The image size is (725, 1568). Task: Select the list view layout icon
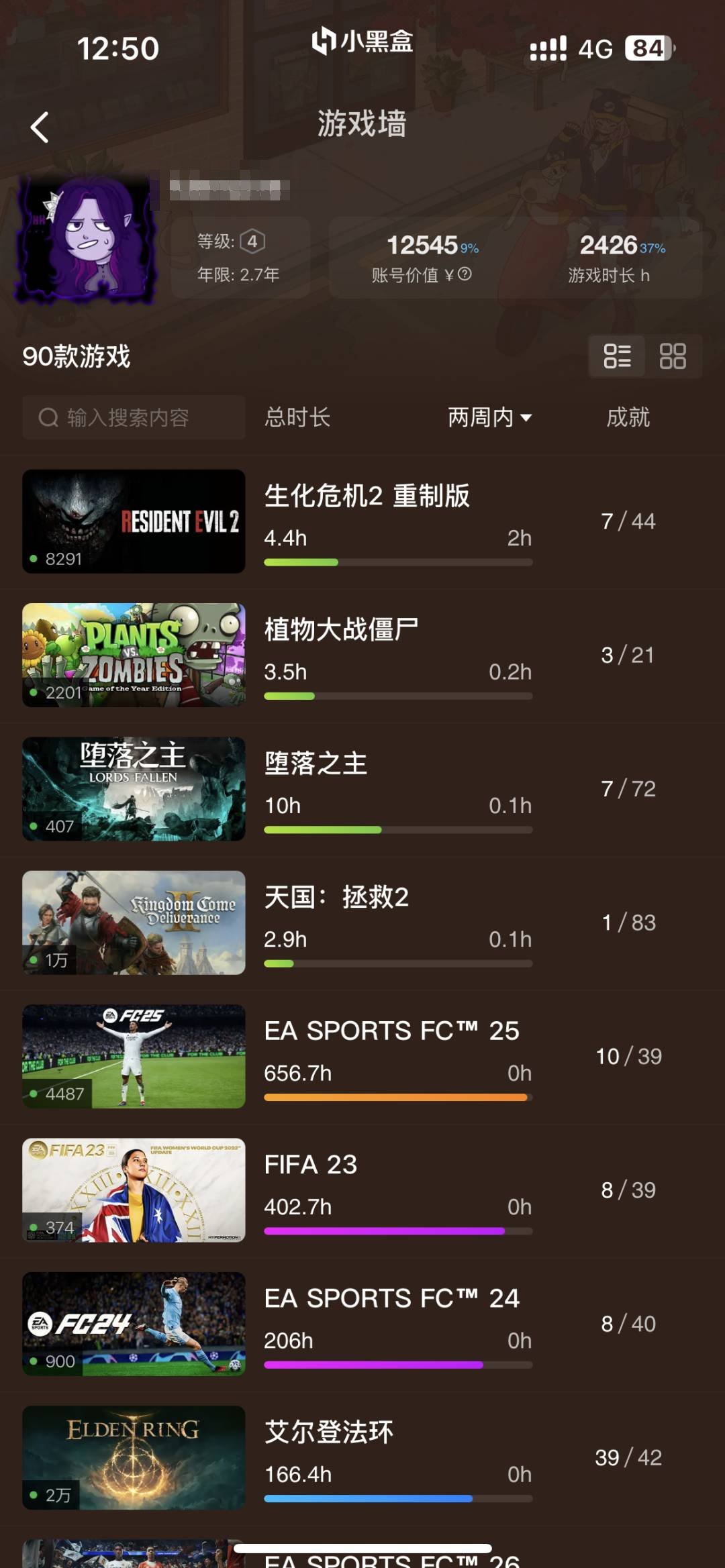[616, 356]
